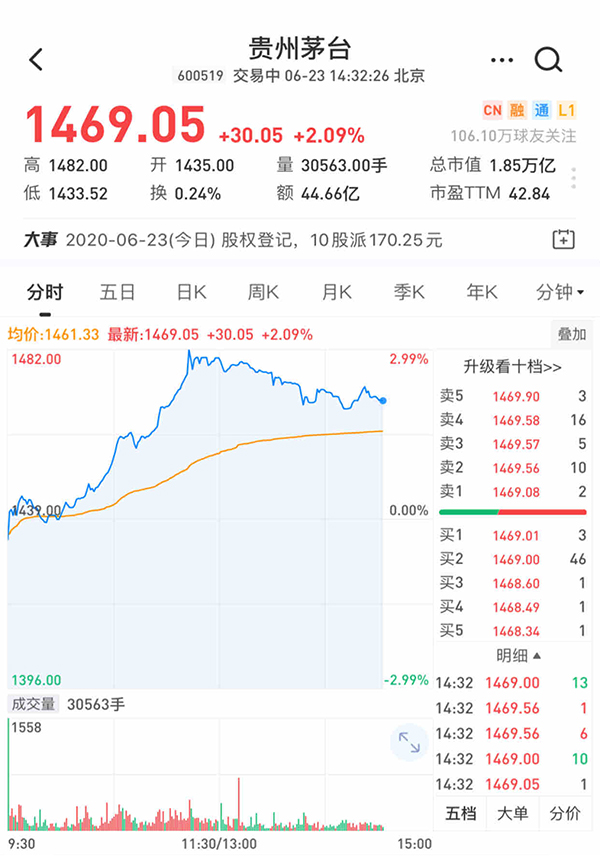The image size is (600, 856).
Task: Select the 五档 tab
Action: 460,813
